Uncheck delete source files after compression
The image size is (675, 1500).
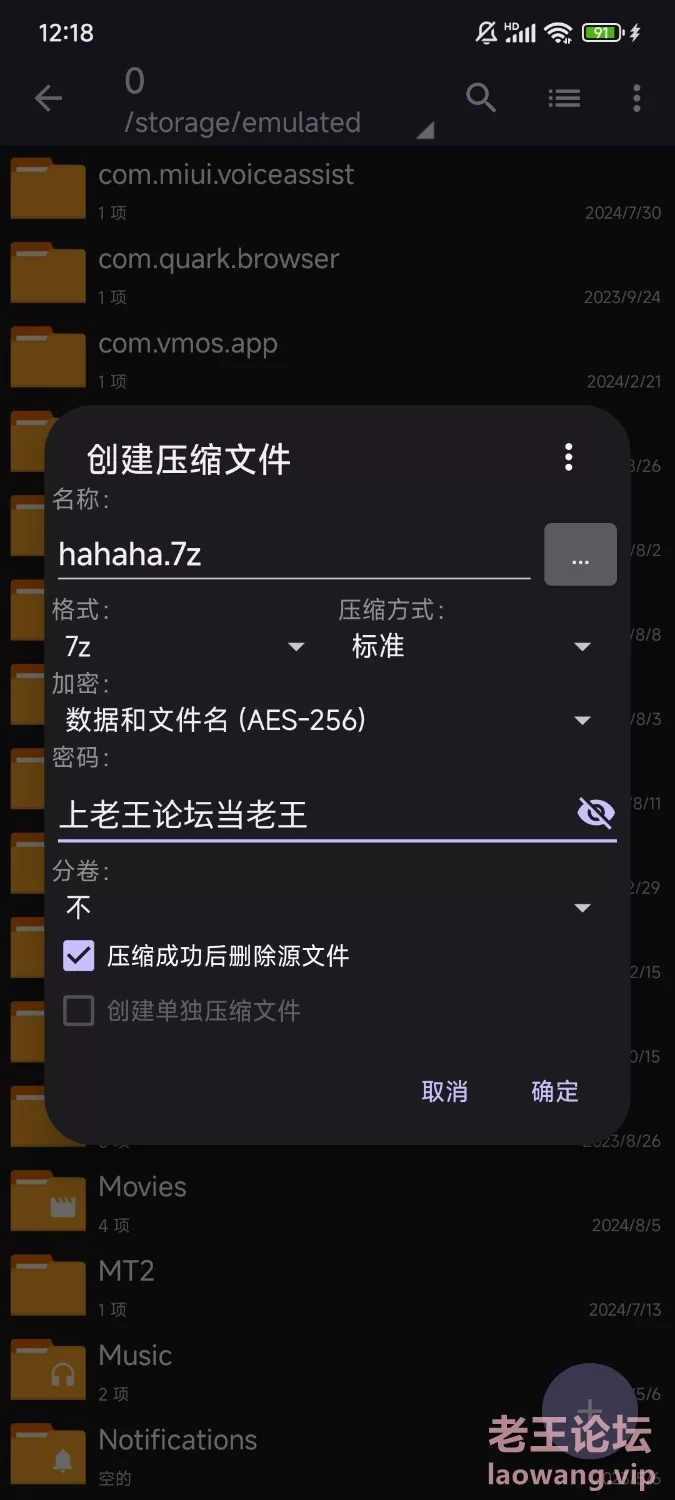point(79,956)
